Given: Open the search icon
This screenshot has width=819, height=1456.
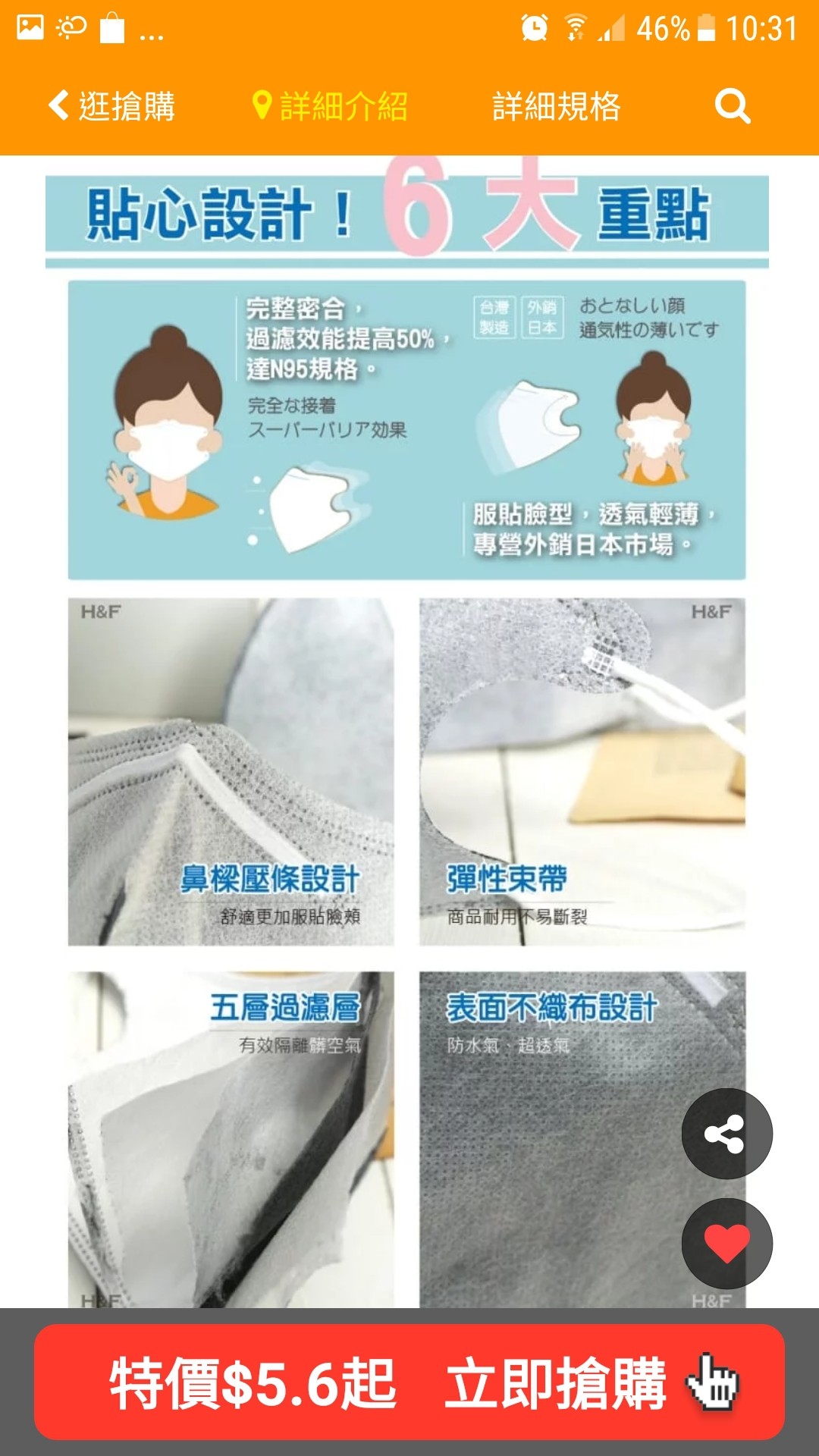Looking at the screenshot, I should pyautogui.click(x=732, y=106).
